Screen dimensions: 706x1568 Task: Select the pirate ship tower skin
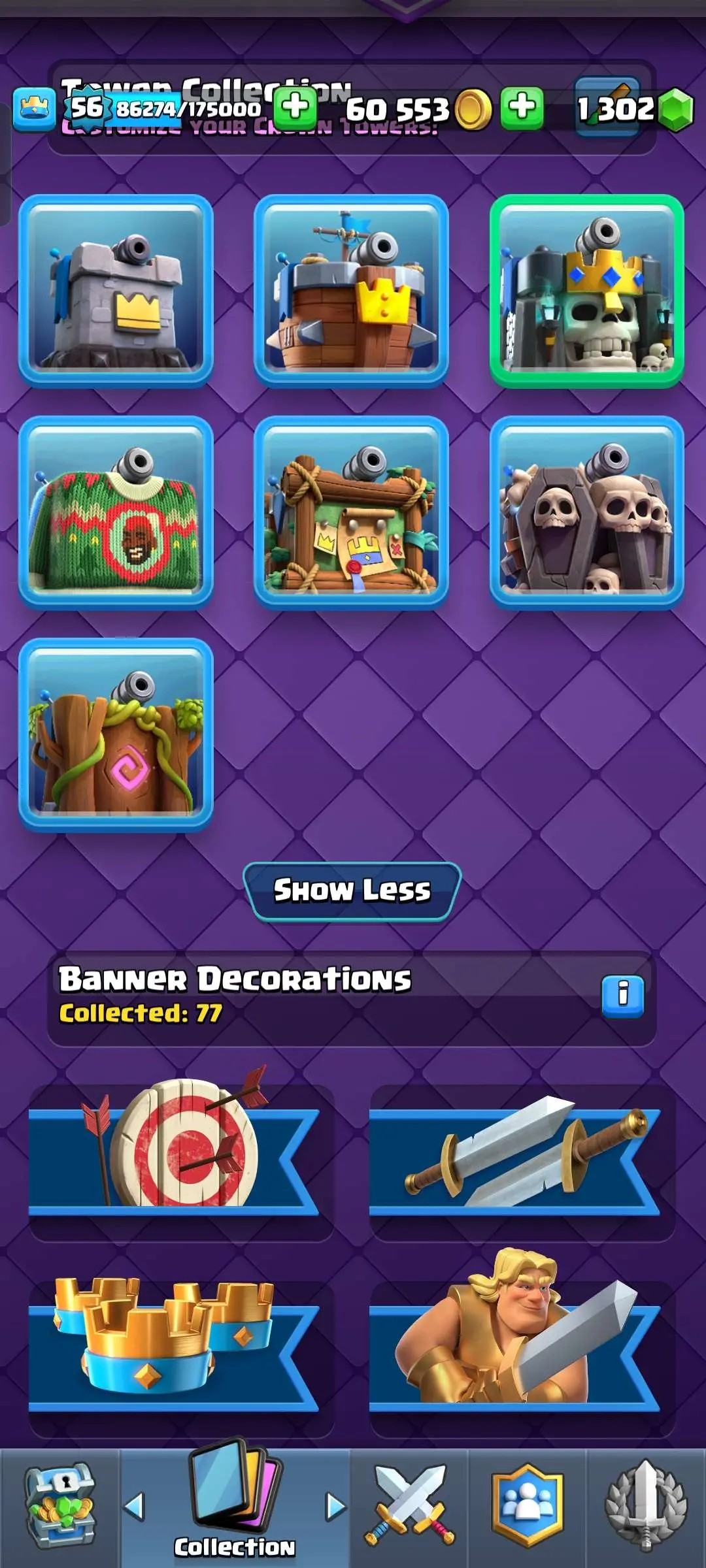351,290
